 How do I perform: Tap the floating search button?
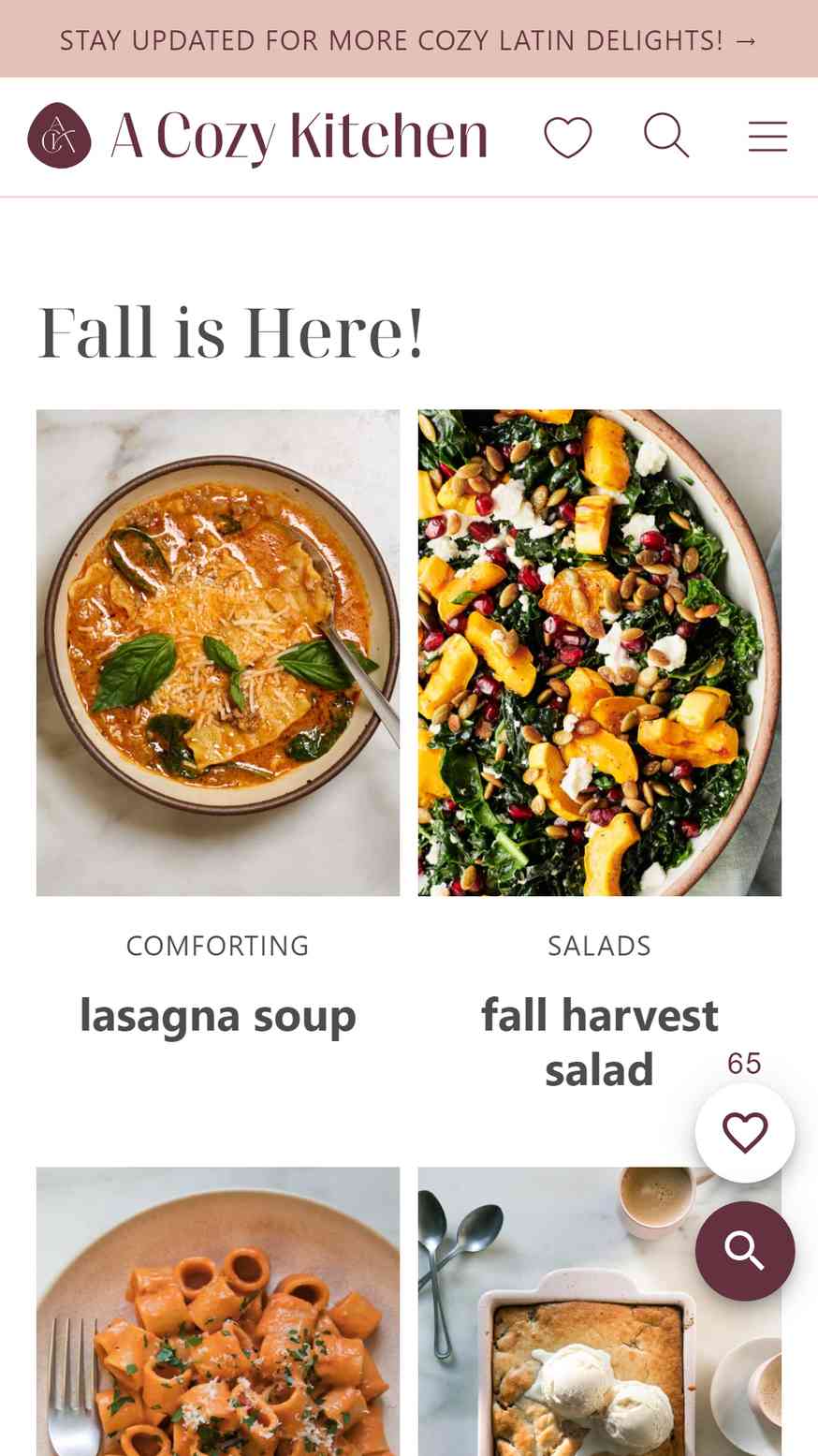pos(745,1251)
